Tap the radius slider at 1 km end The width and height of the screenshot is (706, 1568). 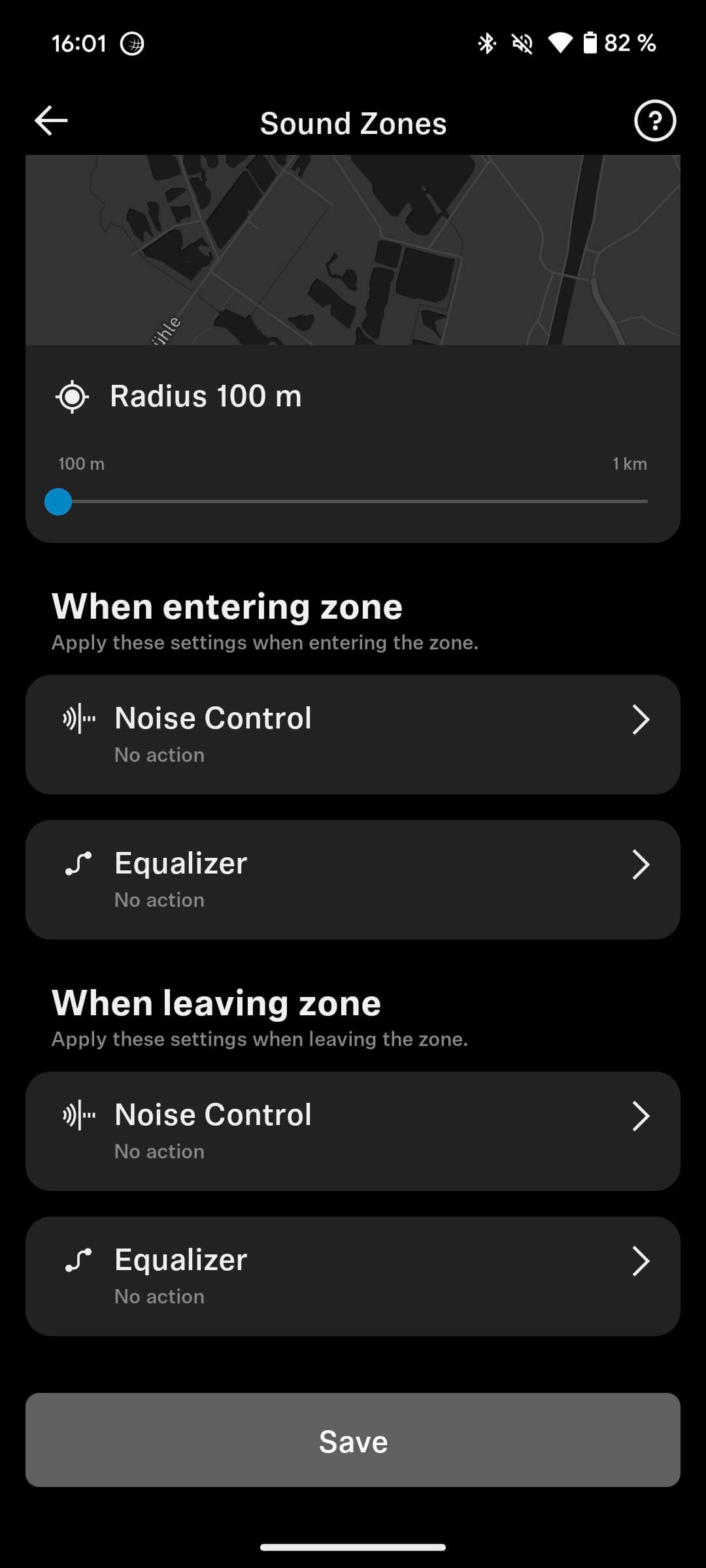(646, 502)
